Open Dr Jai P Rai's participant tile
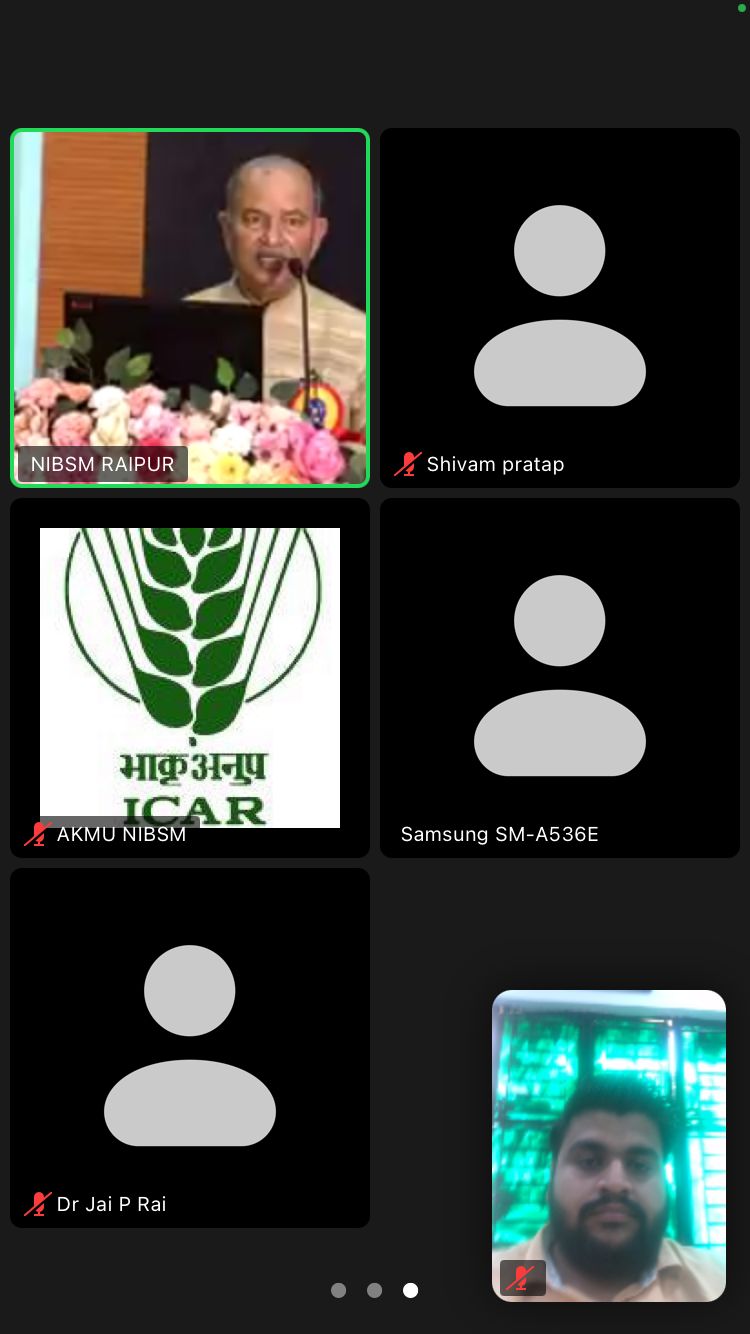Screen dimensions: 750x1334 (x=190, y=1048)
